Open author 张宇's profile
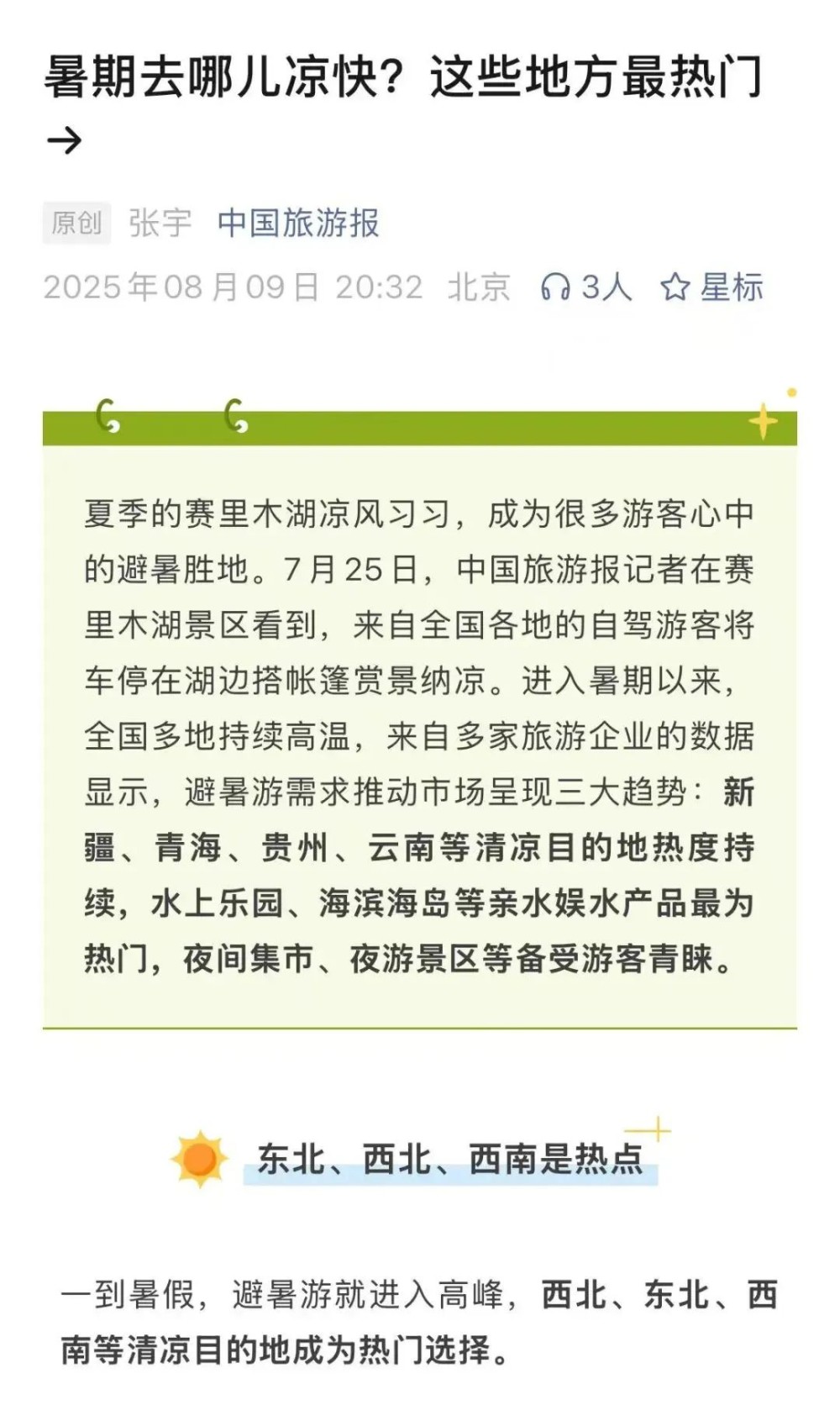Screen dimensions: 840x1421 160,224
